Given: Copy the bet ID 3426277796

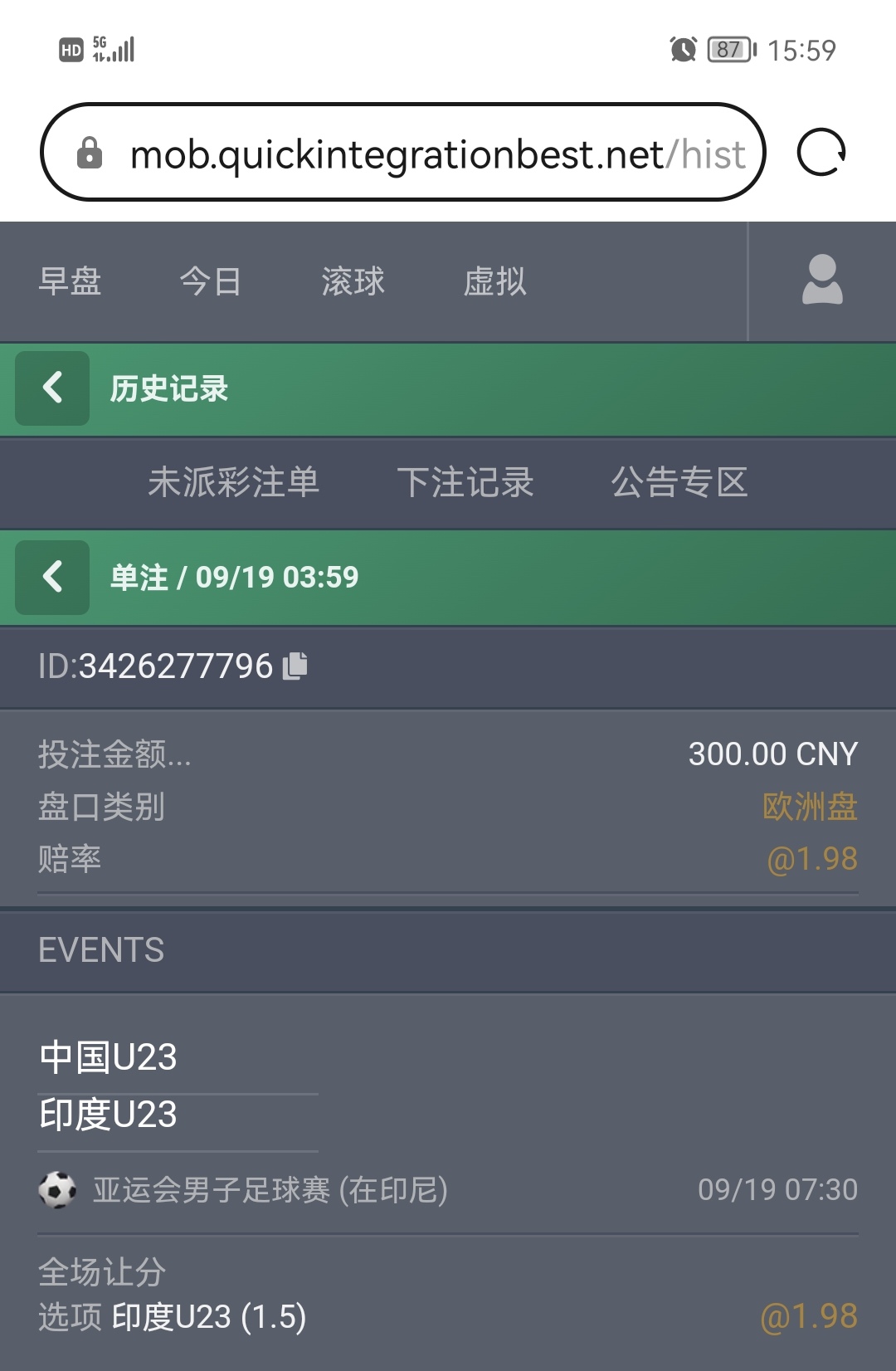Looking at the screenshot, I should pos(295,666).
